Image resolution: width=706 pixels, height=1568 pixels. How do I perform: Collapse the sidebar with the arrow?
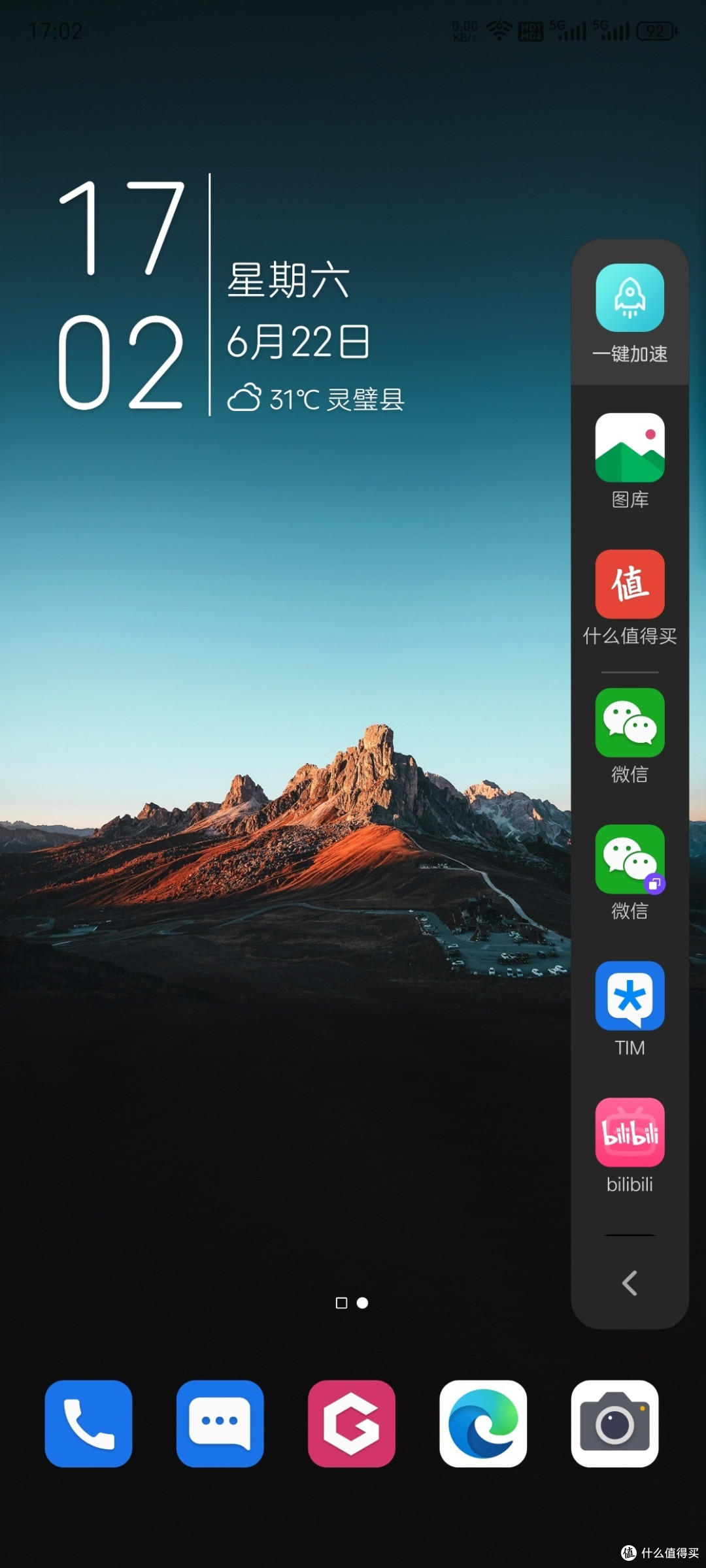(x=630, y=1283)
